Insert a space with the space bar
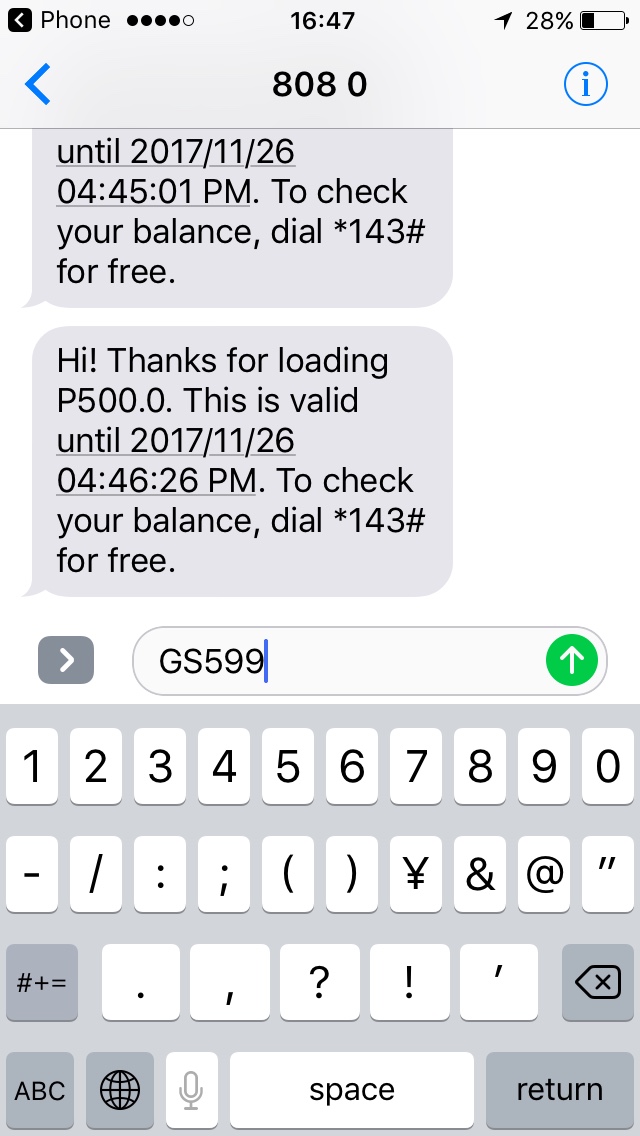This screenshot has width=640, height=1136. tap(351, 1089)
